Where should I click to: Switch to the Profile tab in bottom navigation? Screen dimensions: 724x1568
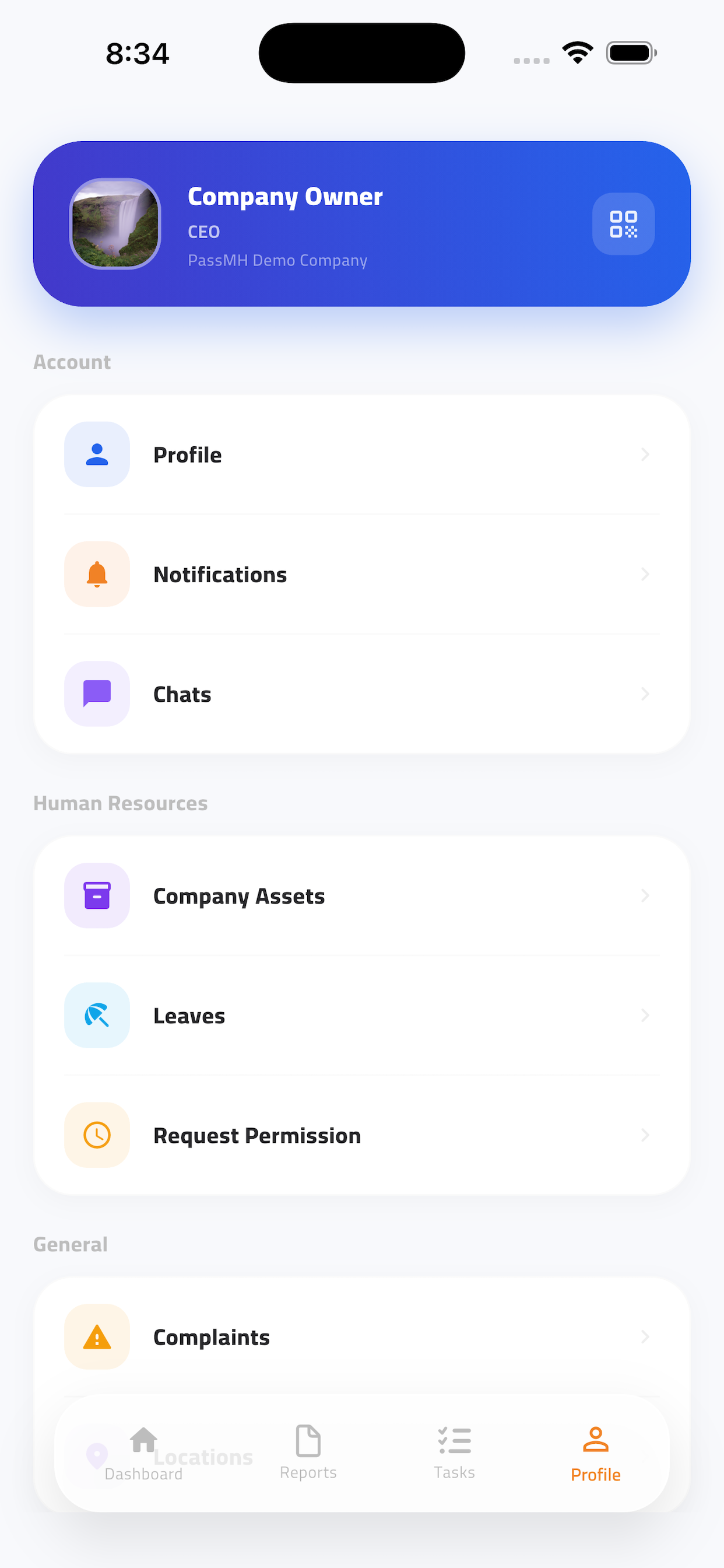595,1455
